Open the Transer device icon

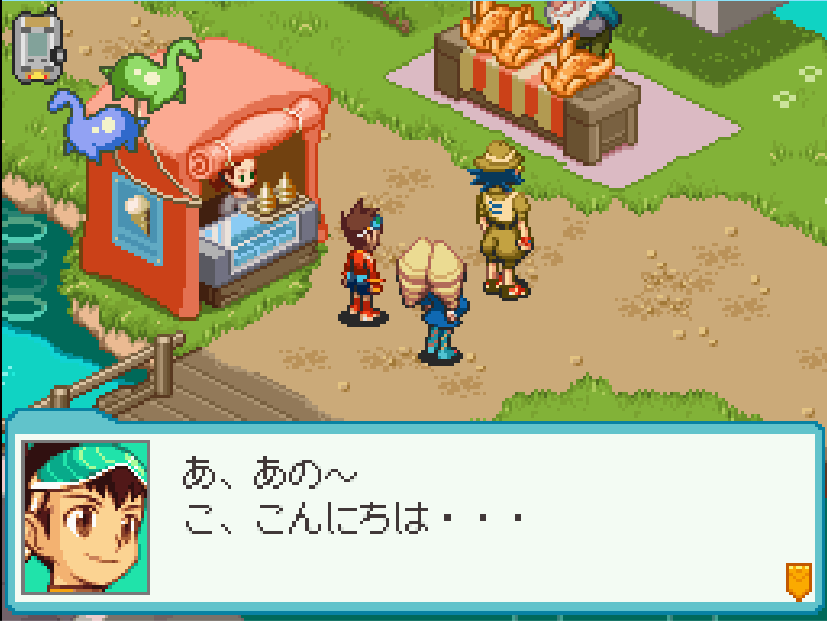pos(37,44)
